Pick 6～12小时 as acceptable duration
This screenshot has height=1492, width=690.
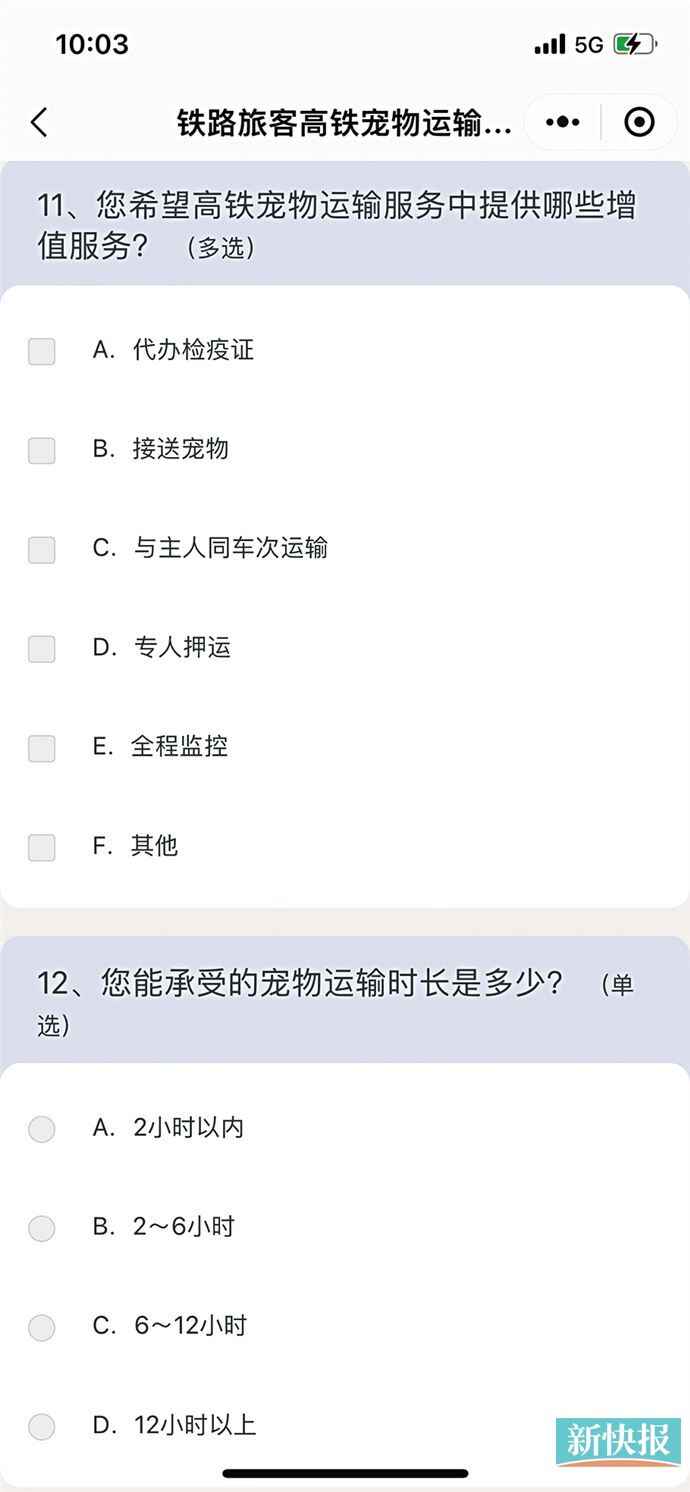[x=42, y=1327]
